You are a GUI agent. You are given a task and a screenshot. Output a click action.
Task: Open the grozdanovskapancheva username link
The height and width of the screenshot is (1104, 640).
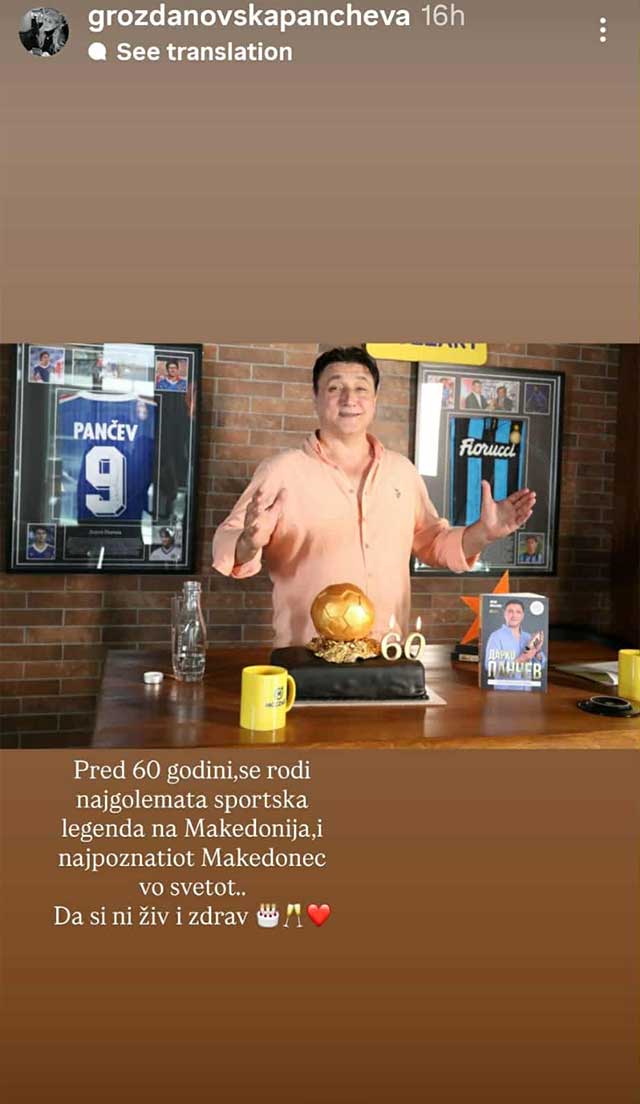pos(249,17)
